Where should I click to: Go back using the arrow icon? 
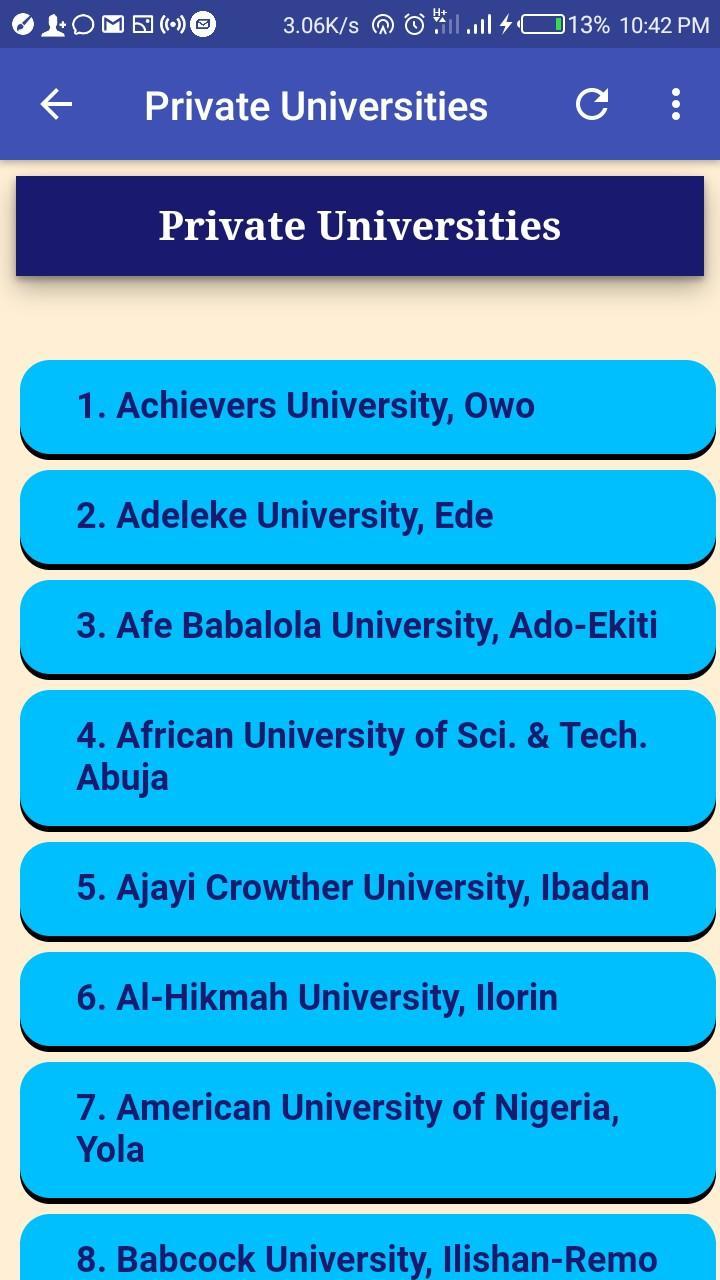56,105
